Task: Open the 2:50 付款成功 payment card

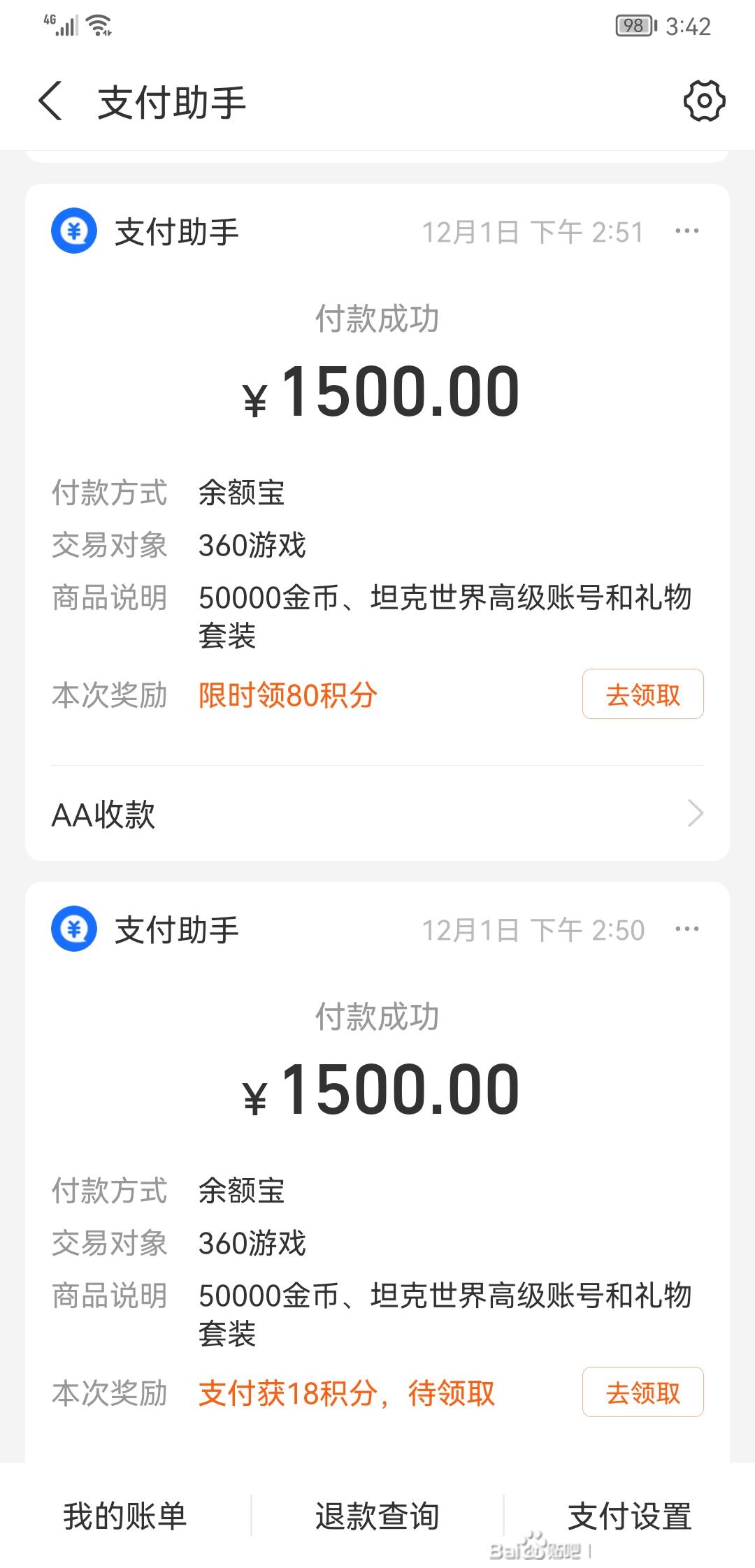Action: tap(377, 1173)
